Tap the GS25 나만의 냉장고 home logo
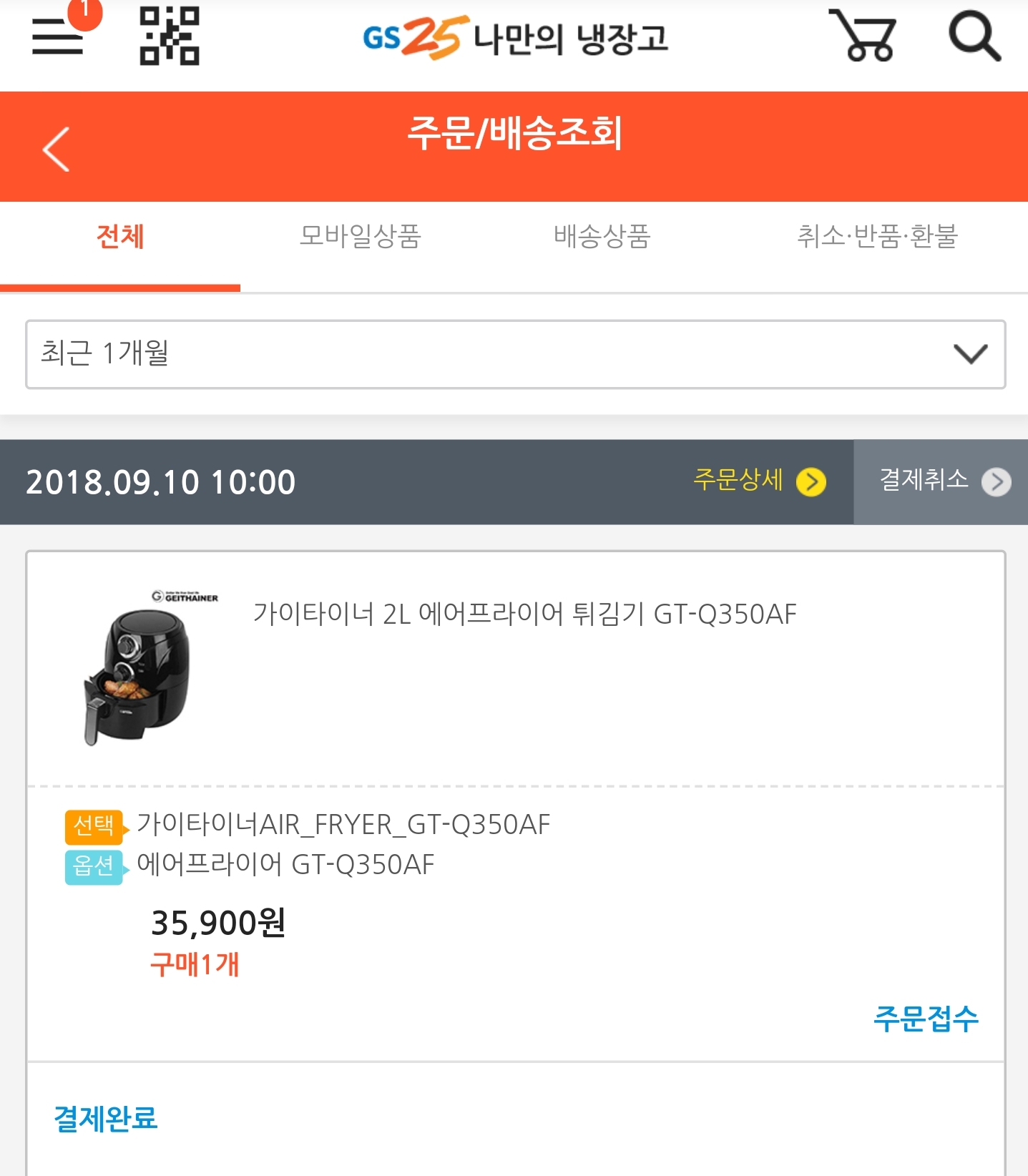Viewport: 1028px width, 1176px height. [x=515, y=37]
